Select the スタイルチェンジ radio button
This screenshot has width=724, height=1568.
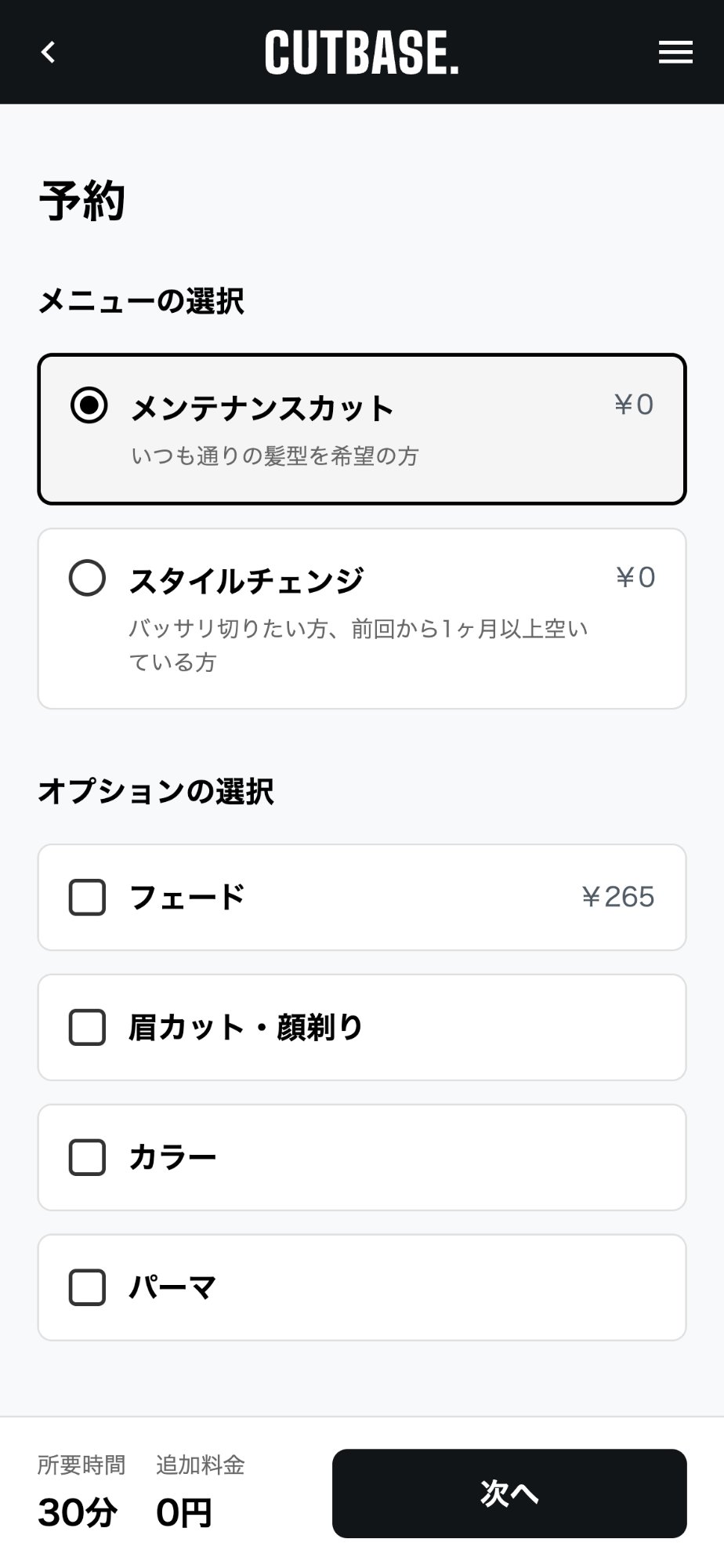(89, 579)
